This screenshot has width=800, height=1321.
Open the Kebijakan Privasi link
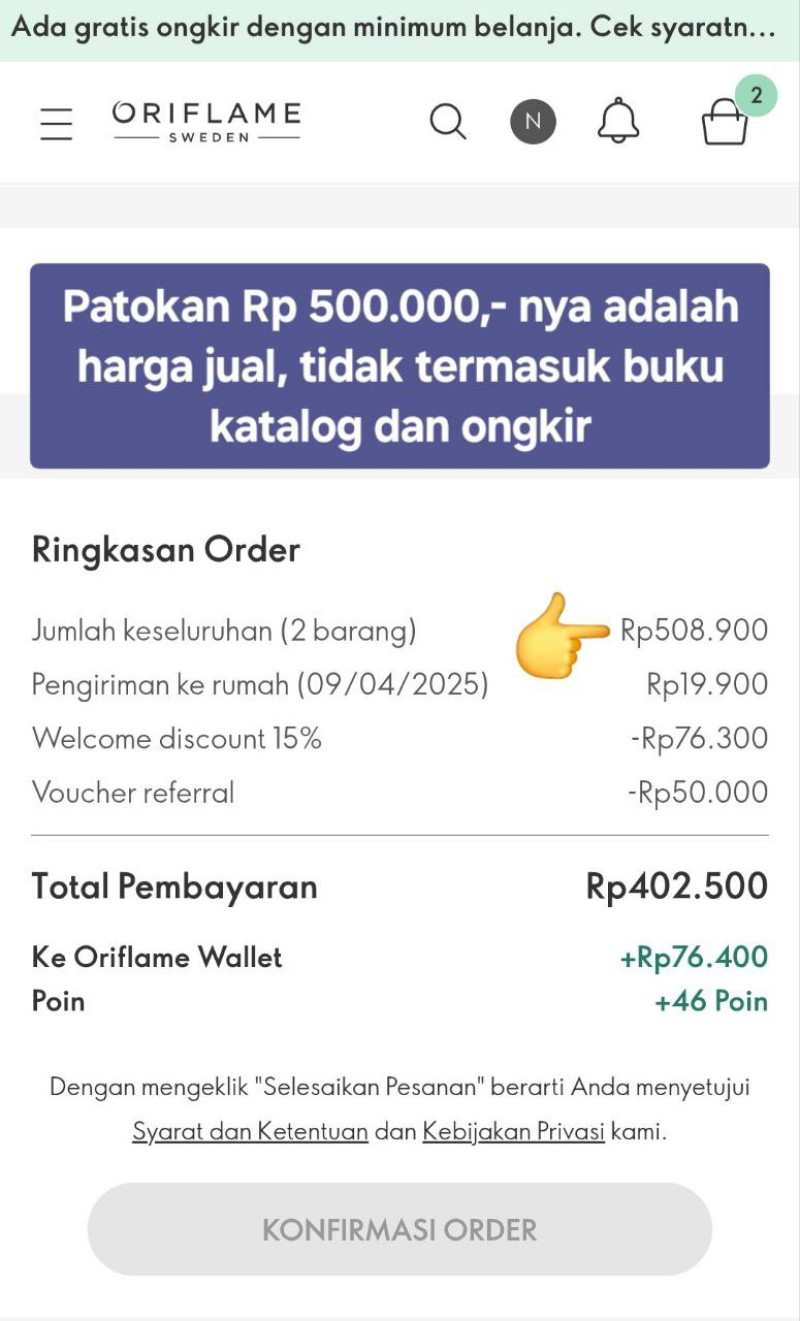[x=513, y=1132]
